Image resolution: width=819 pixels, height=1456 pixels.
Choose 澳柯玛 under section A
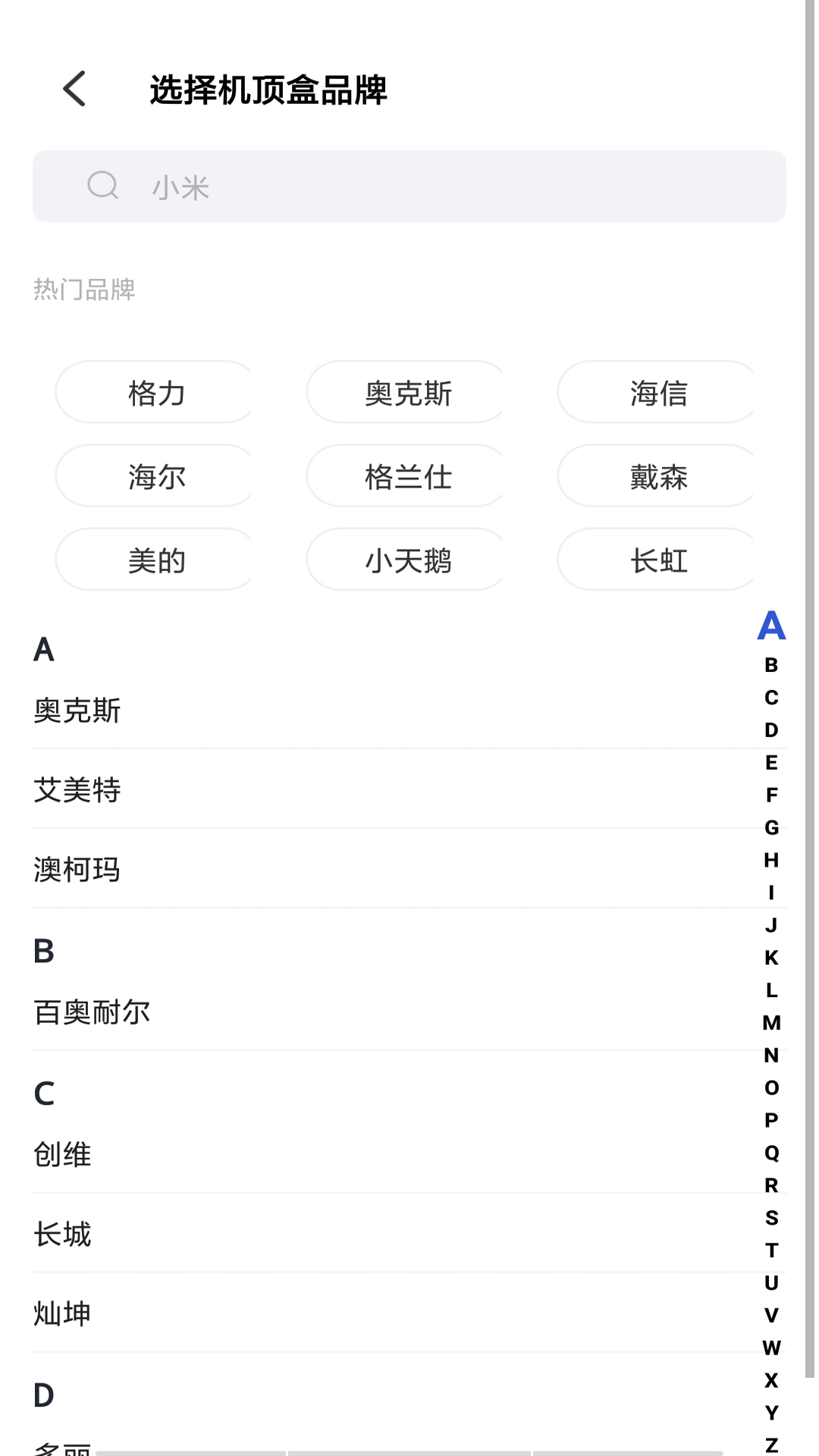point(78,871)
